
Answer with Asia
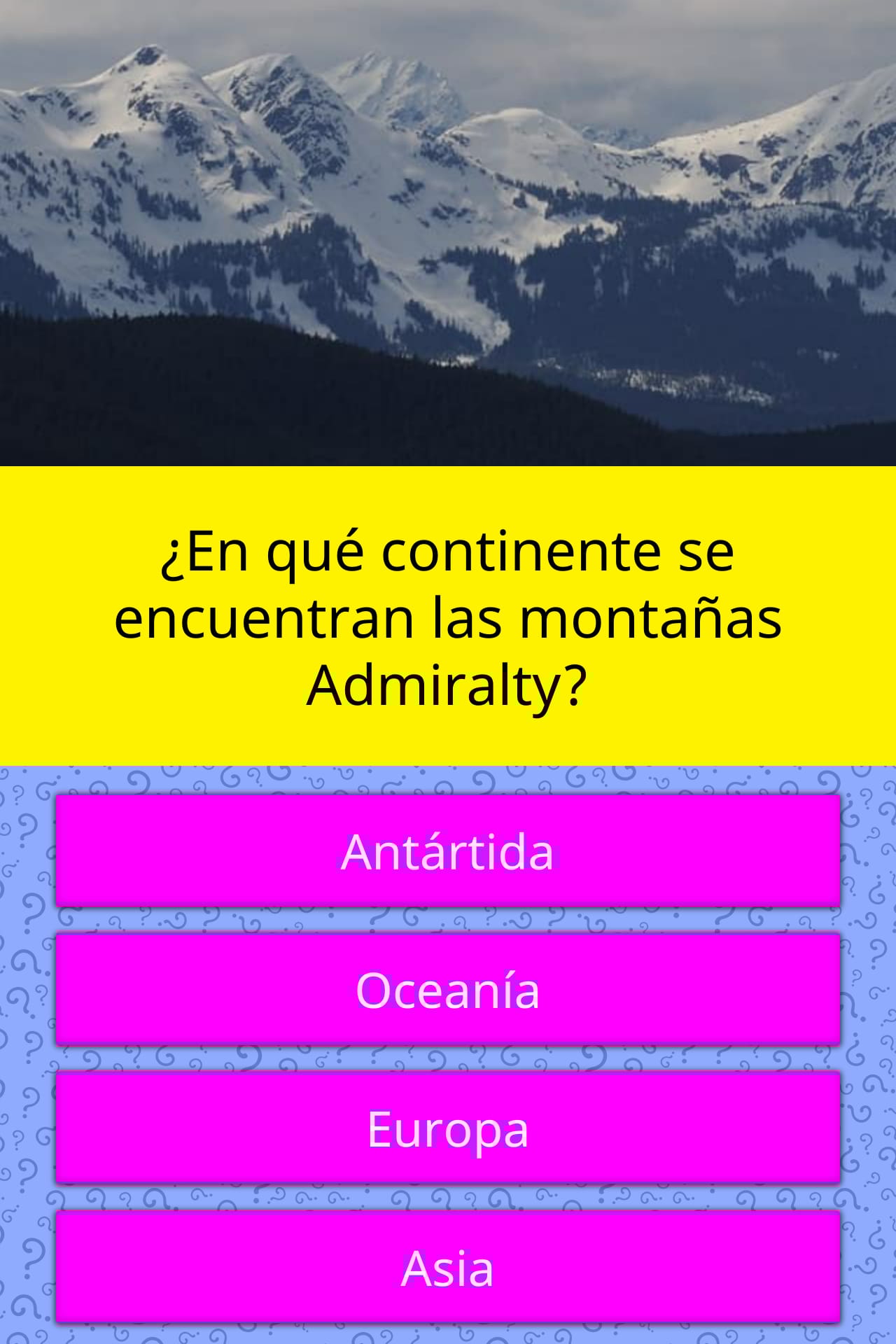pos(448,1266)
